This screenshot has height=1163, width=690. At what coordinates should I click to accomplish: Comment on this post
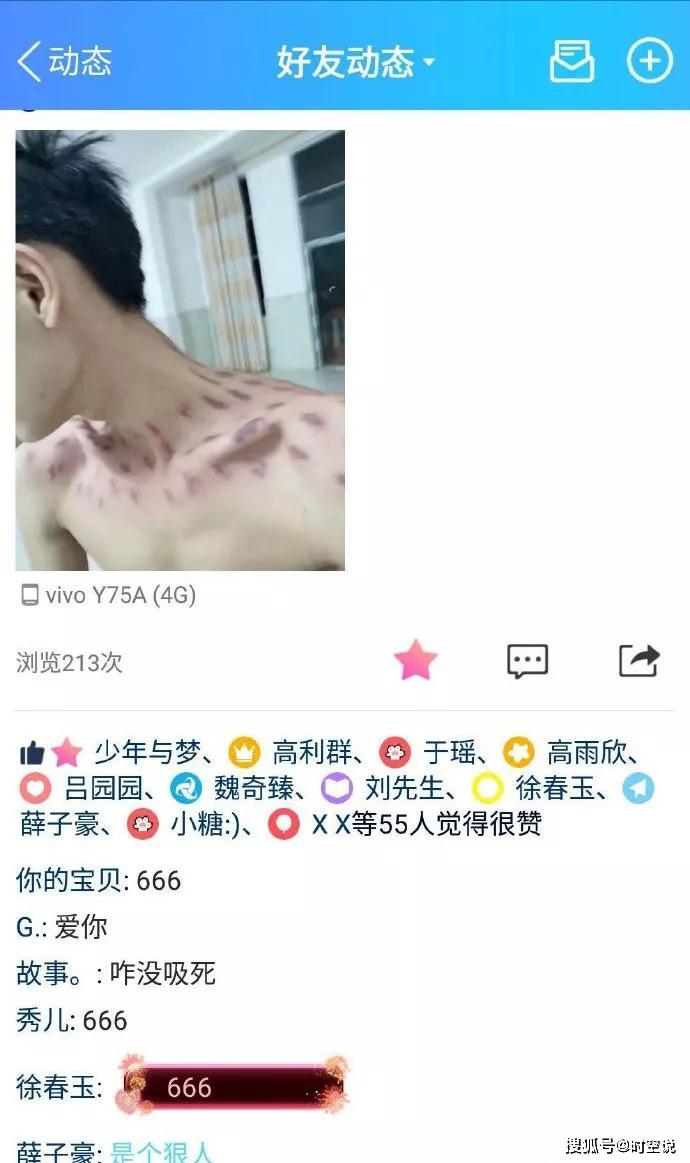[528, 660]
